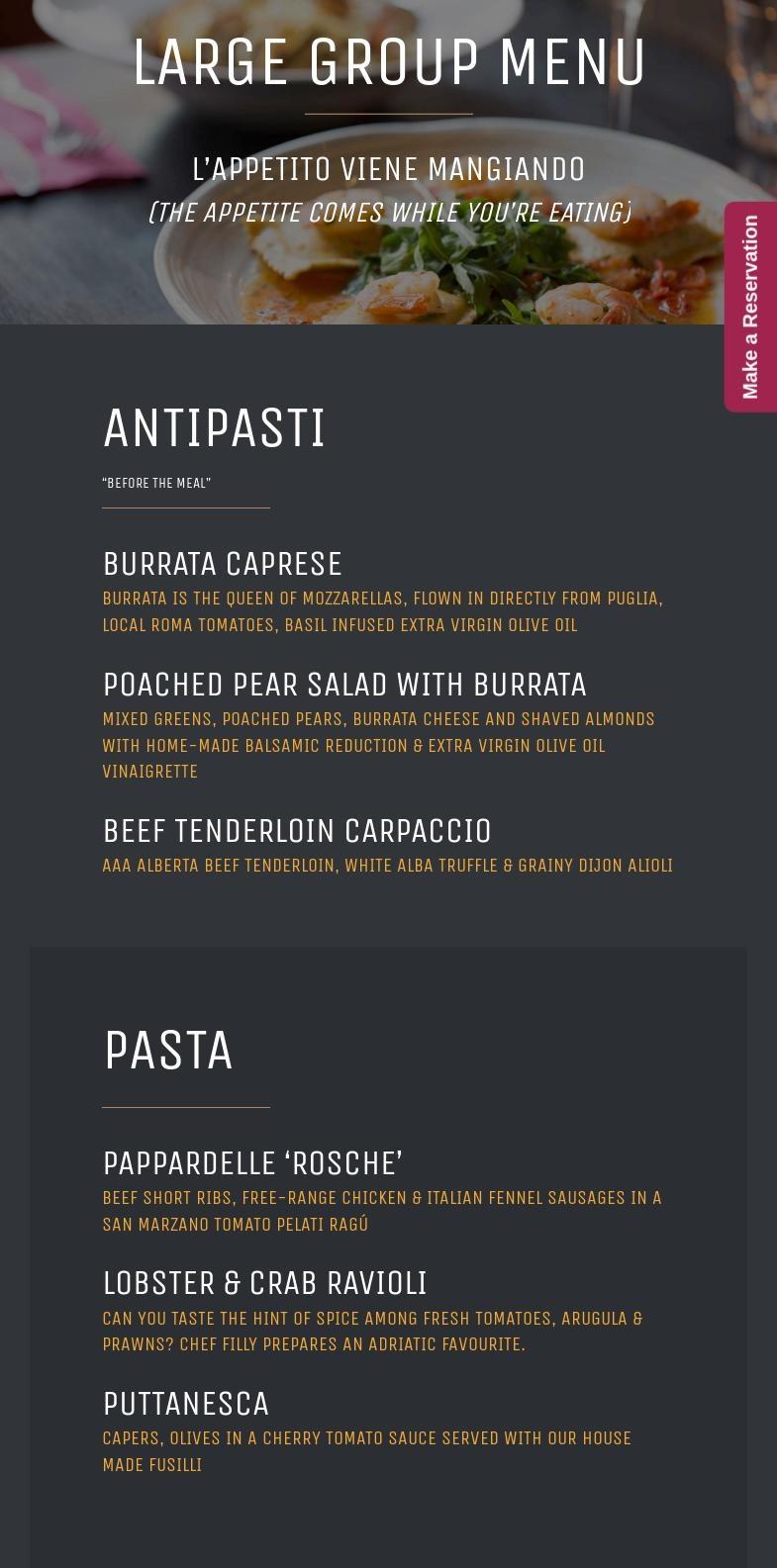Click the San Marzano tomato ragú description
This screenshot has width=777, height=1568.
click(381, 1210)
